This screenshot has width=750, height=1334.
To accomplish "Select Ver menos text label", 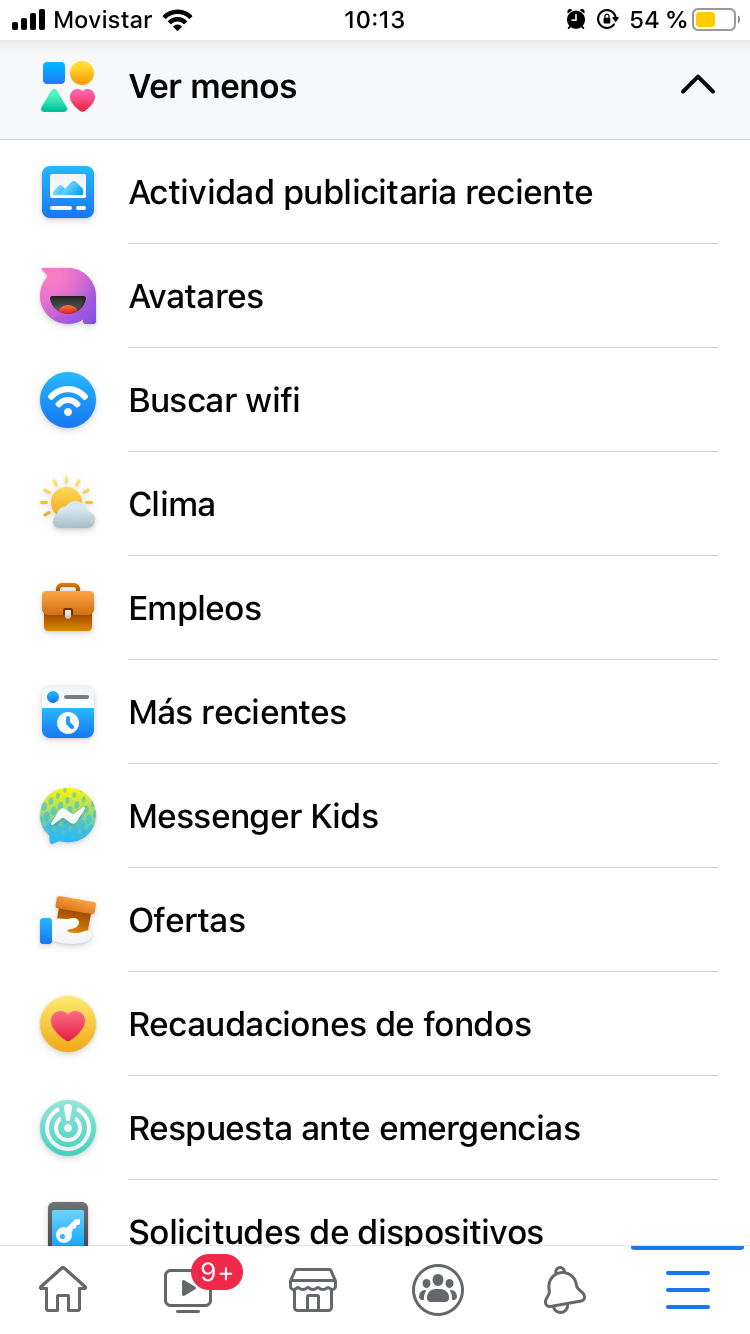I will coord(214,86).
